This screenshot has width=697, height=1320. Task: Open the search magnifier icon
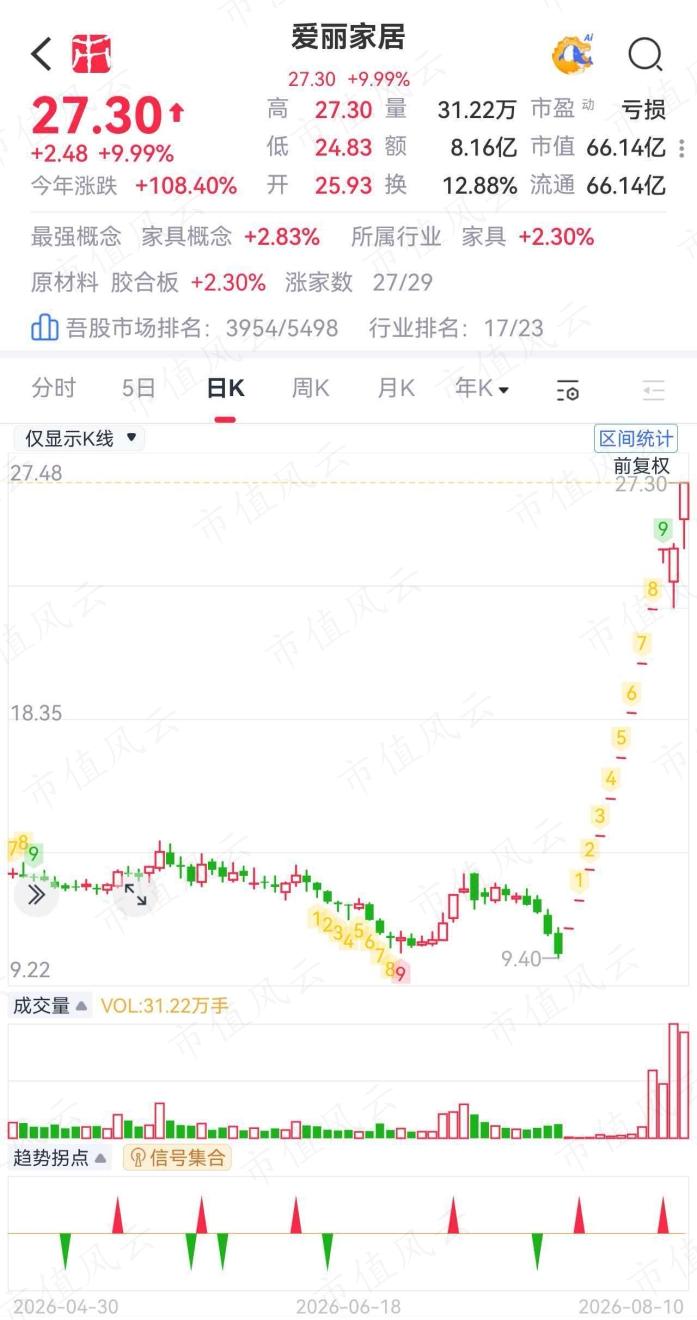point(645,54)
